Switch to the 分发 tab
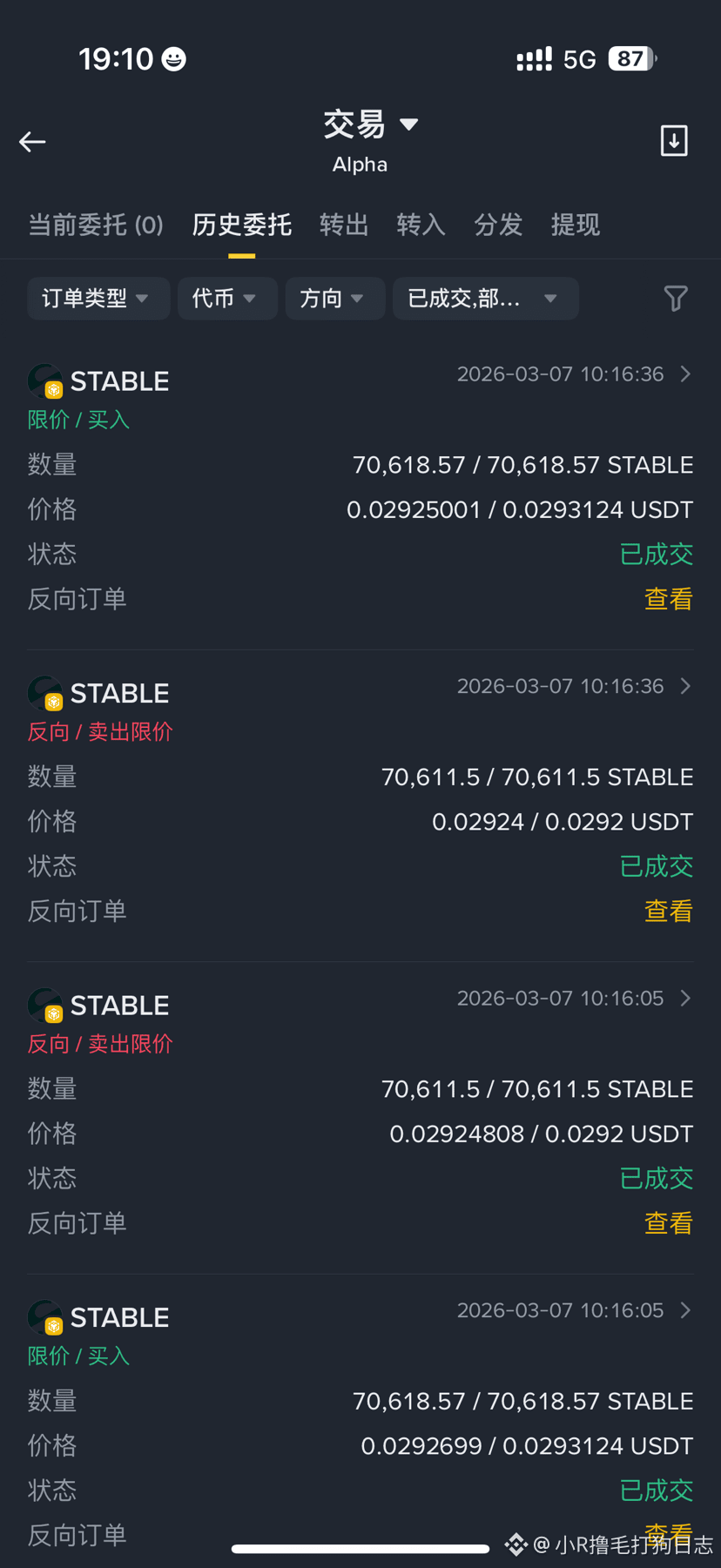 pyautogui.click(x=498, y=225)
